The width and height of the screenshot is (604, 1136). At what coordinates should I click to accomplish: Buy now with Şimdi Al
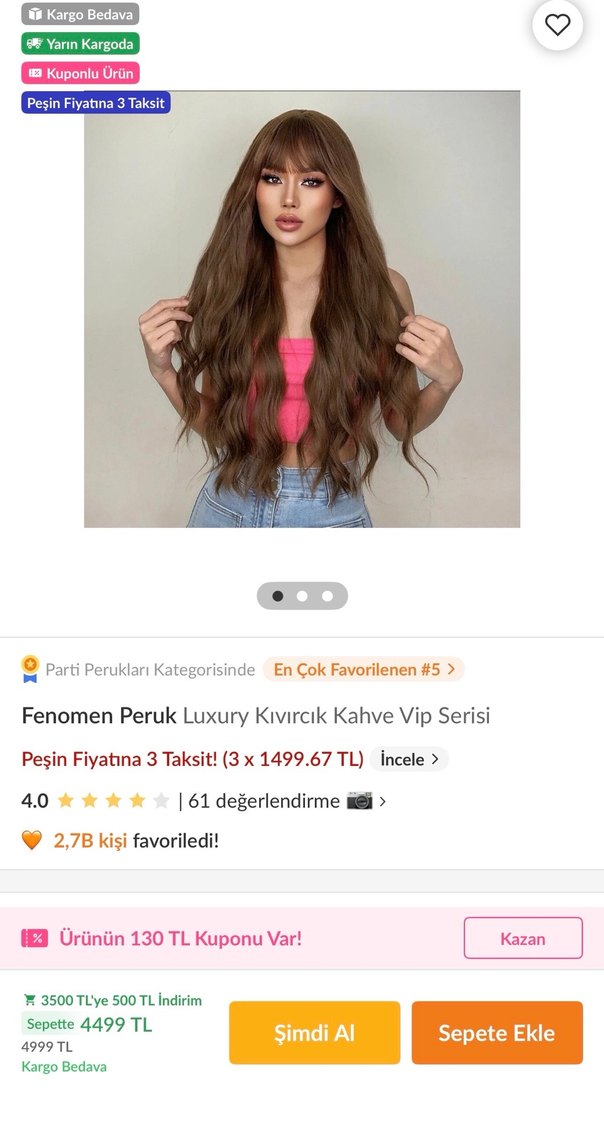coord(314,1032)
